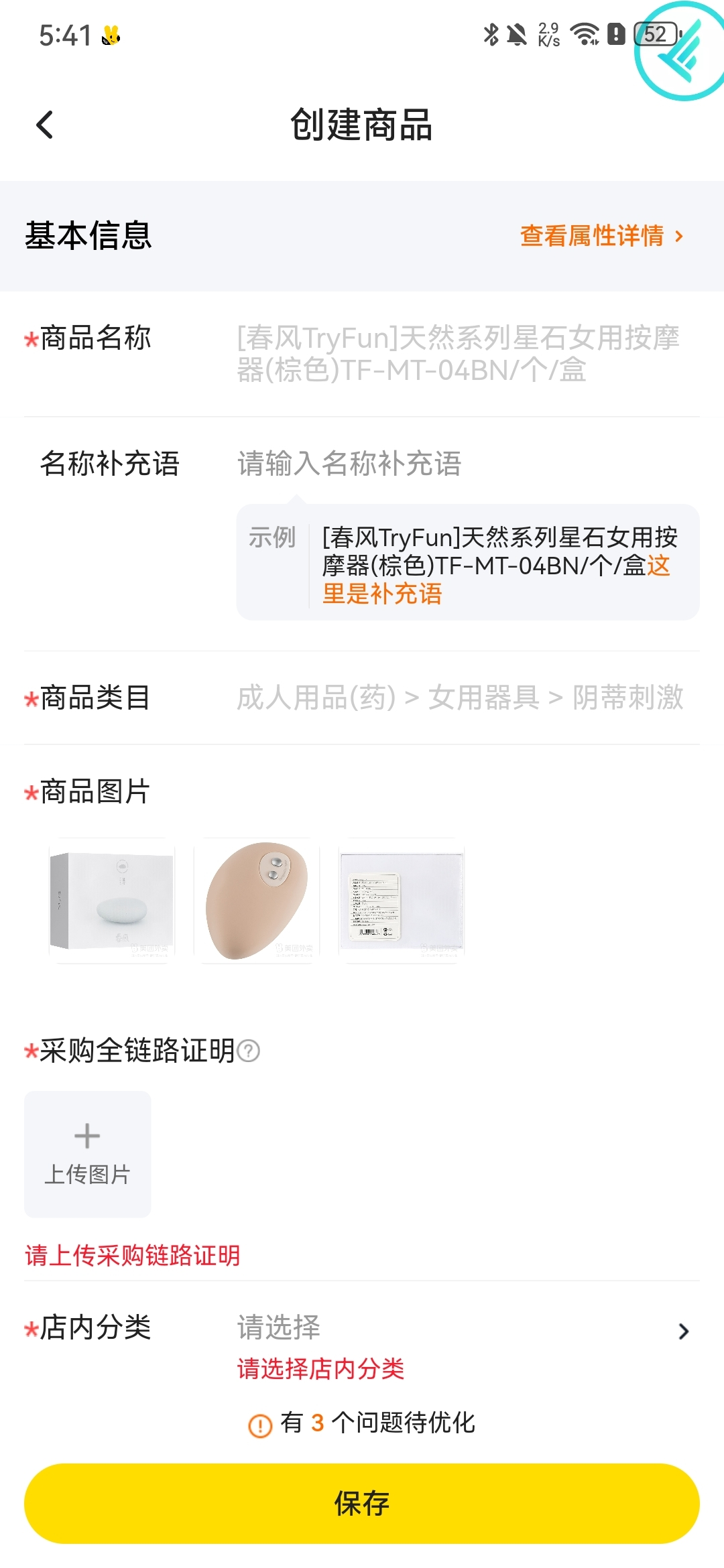Open 商品类目 category selection

point(460,698)
